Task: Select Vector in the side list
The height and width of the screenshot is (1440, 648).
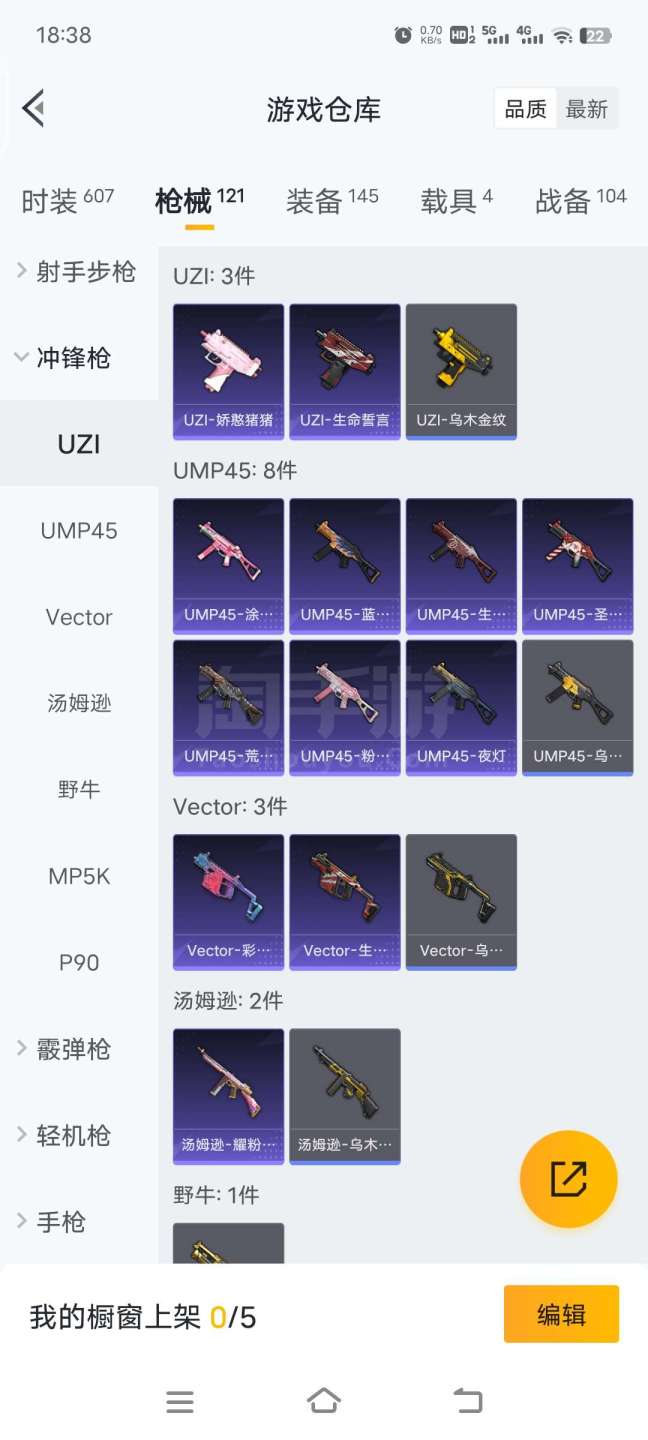Action: tap(79, 617)
